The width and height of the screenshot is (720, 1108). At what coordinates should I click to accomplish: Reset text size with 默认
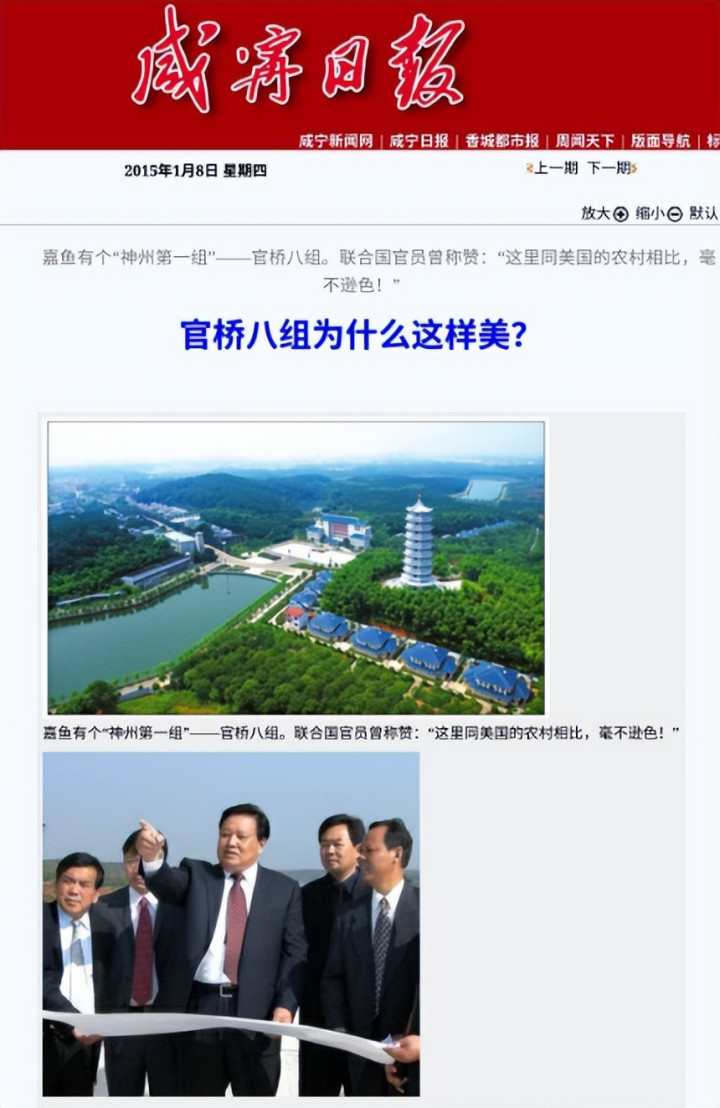(x=704, y=213)
